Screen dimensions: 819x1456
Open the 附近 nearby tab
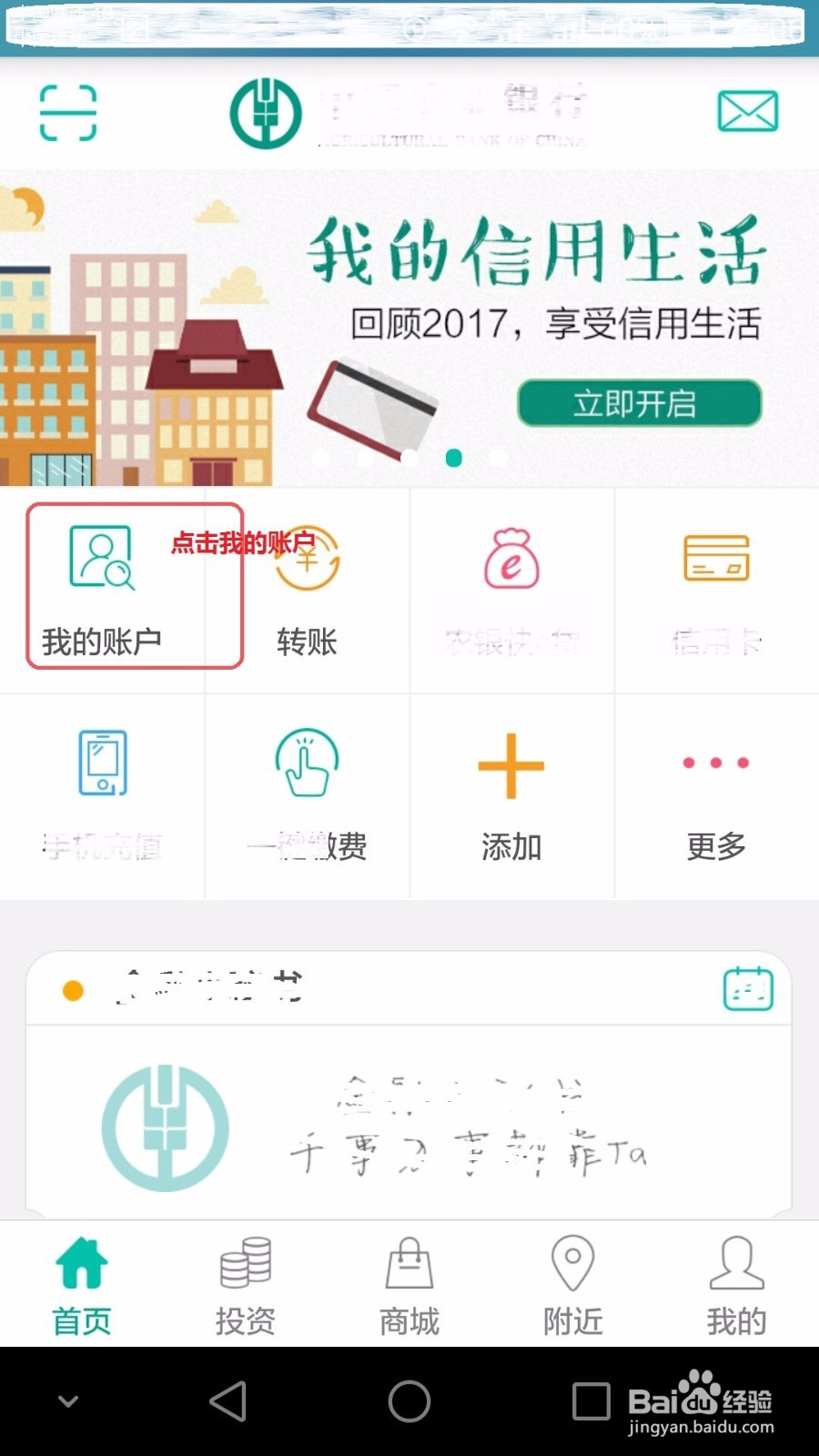(572, 1283)
